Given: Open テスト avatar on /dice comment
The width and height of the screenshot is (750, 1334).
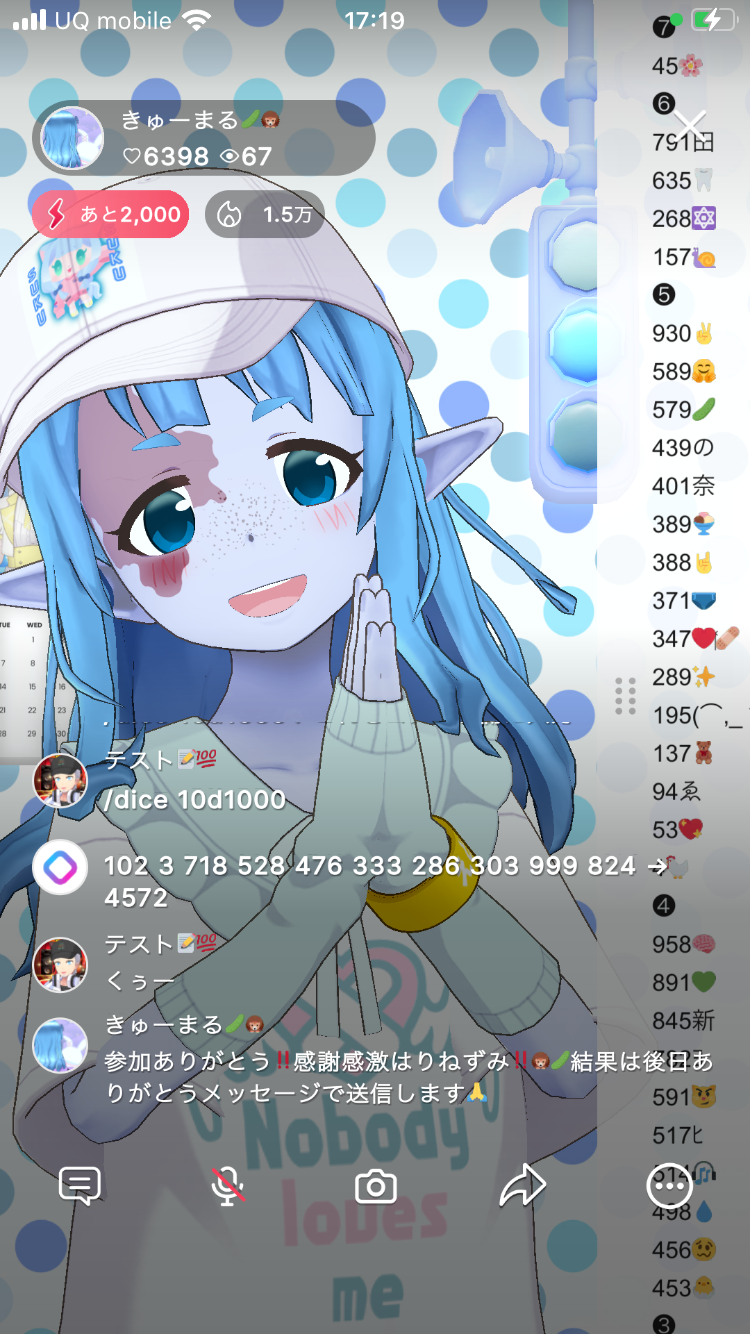Looking at the screenshot, I should 60,781.
